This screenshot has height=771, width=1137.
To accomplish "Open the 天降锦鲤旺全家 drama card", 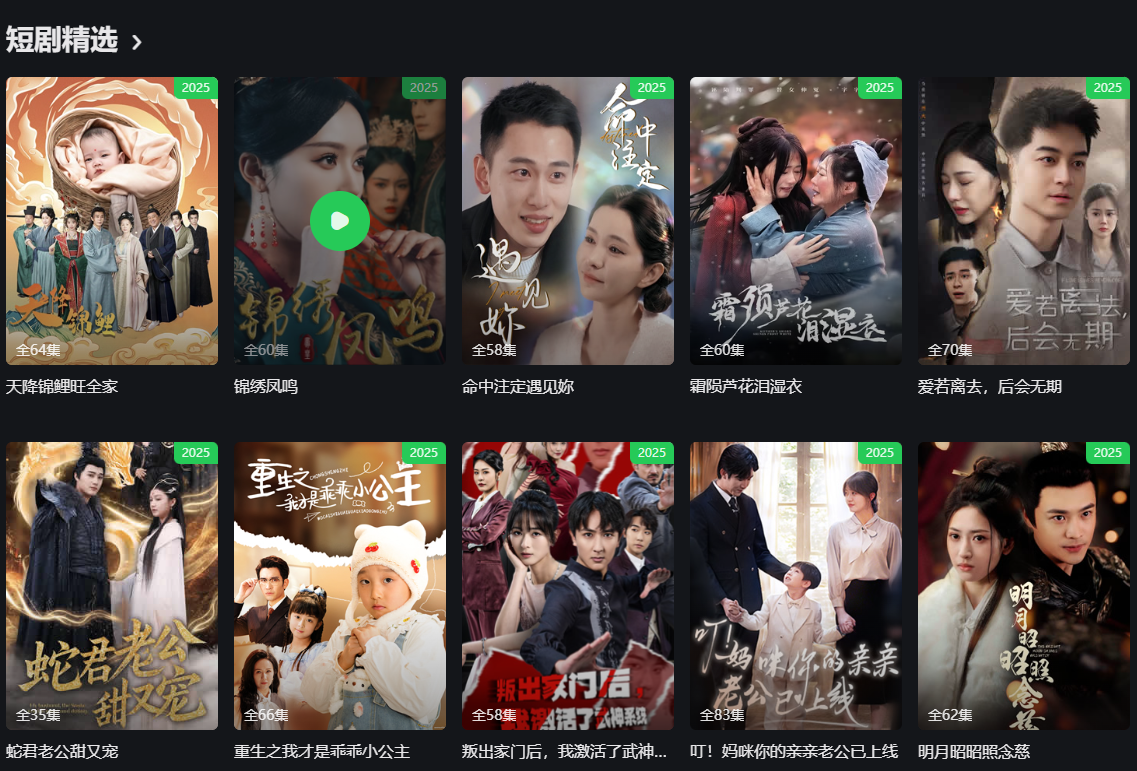I will [112, 221].
